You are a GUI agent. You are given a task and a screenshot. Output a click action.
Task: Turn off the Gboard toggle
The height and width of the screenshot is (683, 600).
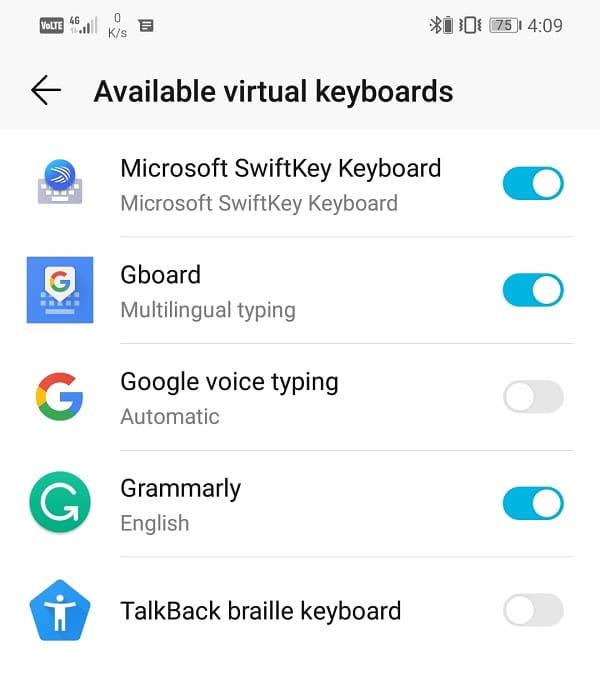coord(533,291)
